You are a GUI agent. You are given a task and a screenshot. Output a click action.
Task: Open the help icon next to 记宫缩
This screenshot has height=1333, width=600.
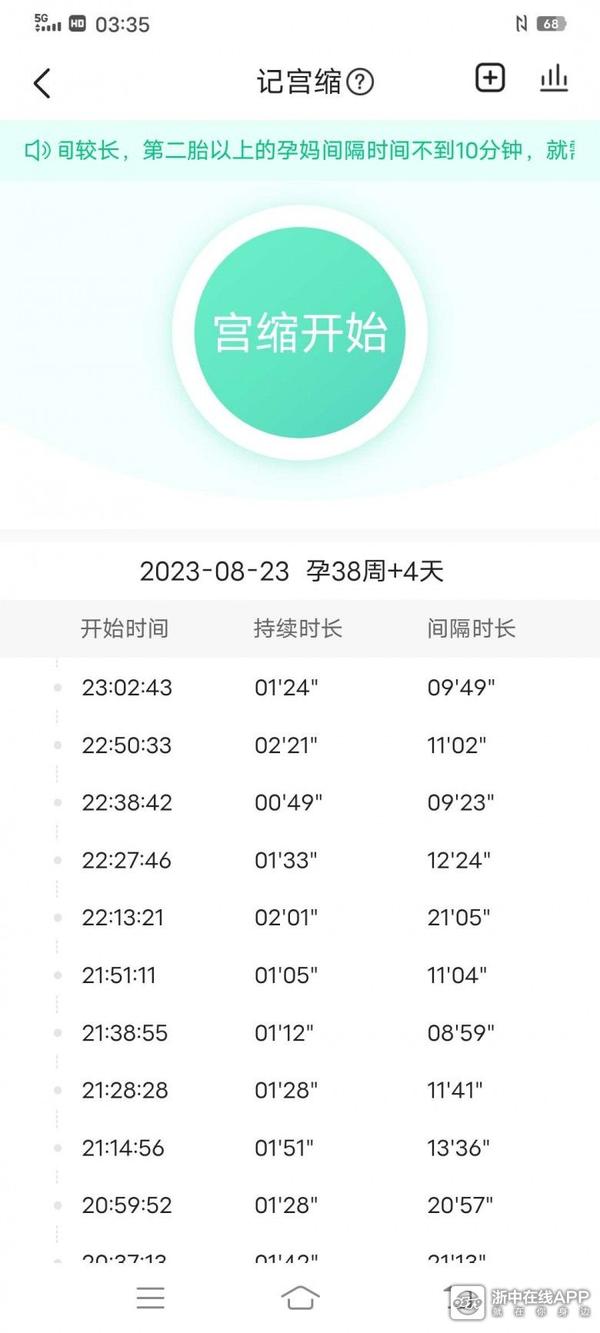[x=360, y=82]
